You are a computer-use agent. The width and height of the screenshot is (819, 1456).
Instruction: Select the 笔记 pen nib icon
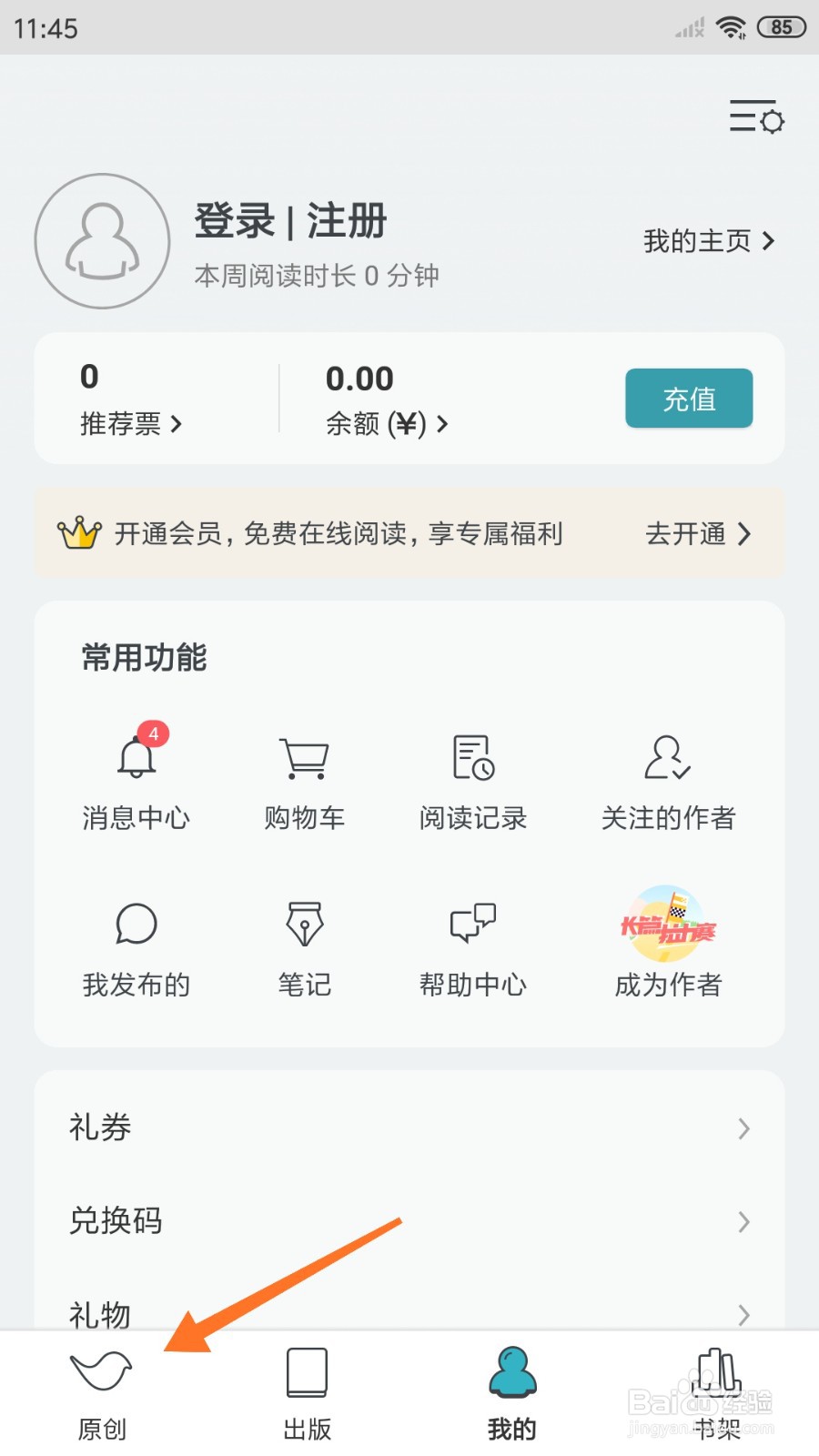pyautogui.click(x=304, y=924)
